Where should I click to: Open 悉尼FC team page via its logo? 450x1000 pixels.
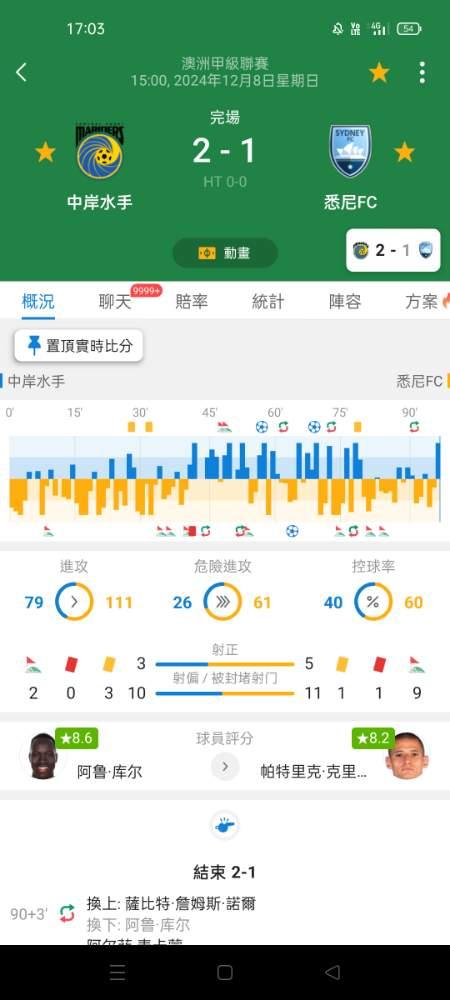(x=350, y=152)
